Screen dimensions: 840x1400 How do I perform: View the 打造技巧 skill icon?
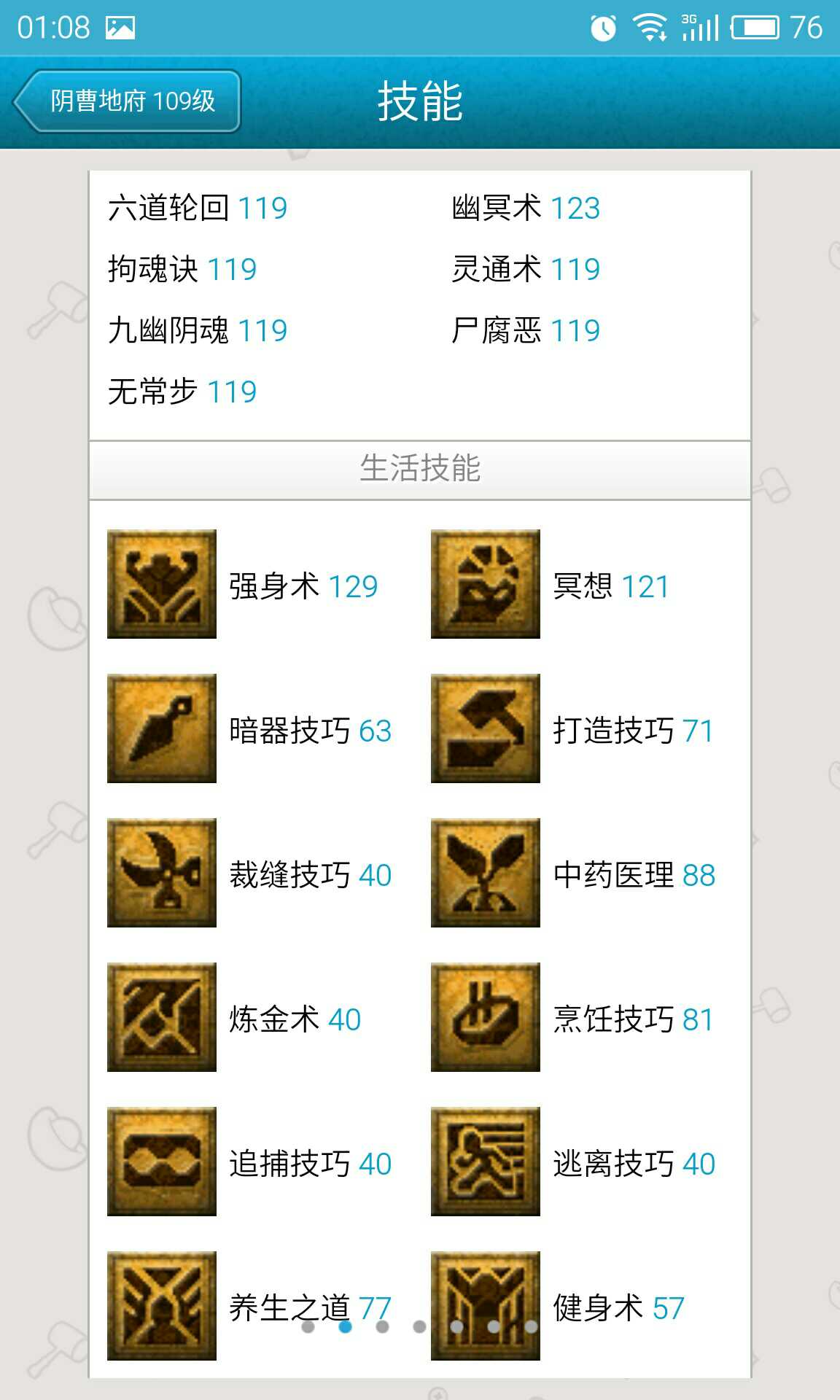[x=485, y=728]
